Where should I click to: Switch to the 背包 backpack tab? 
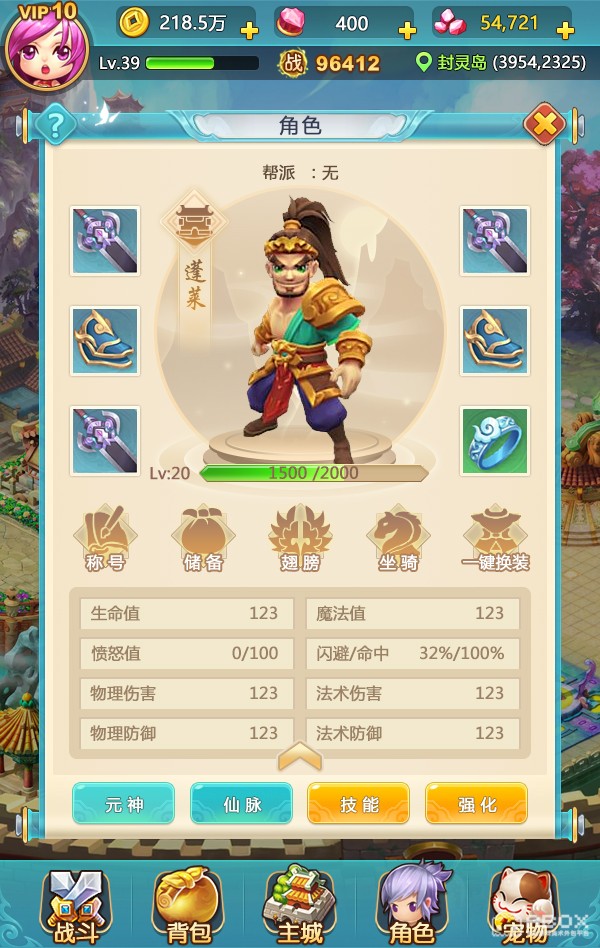pos(188,904)
